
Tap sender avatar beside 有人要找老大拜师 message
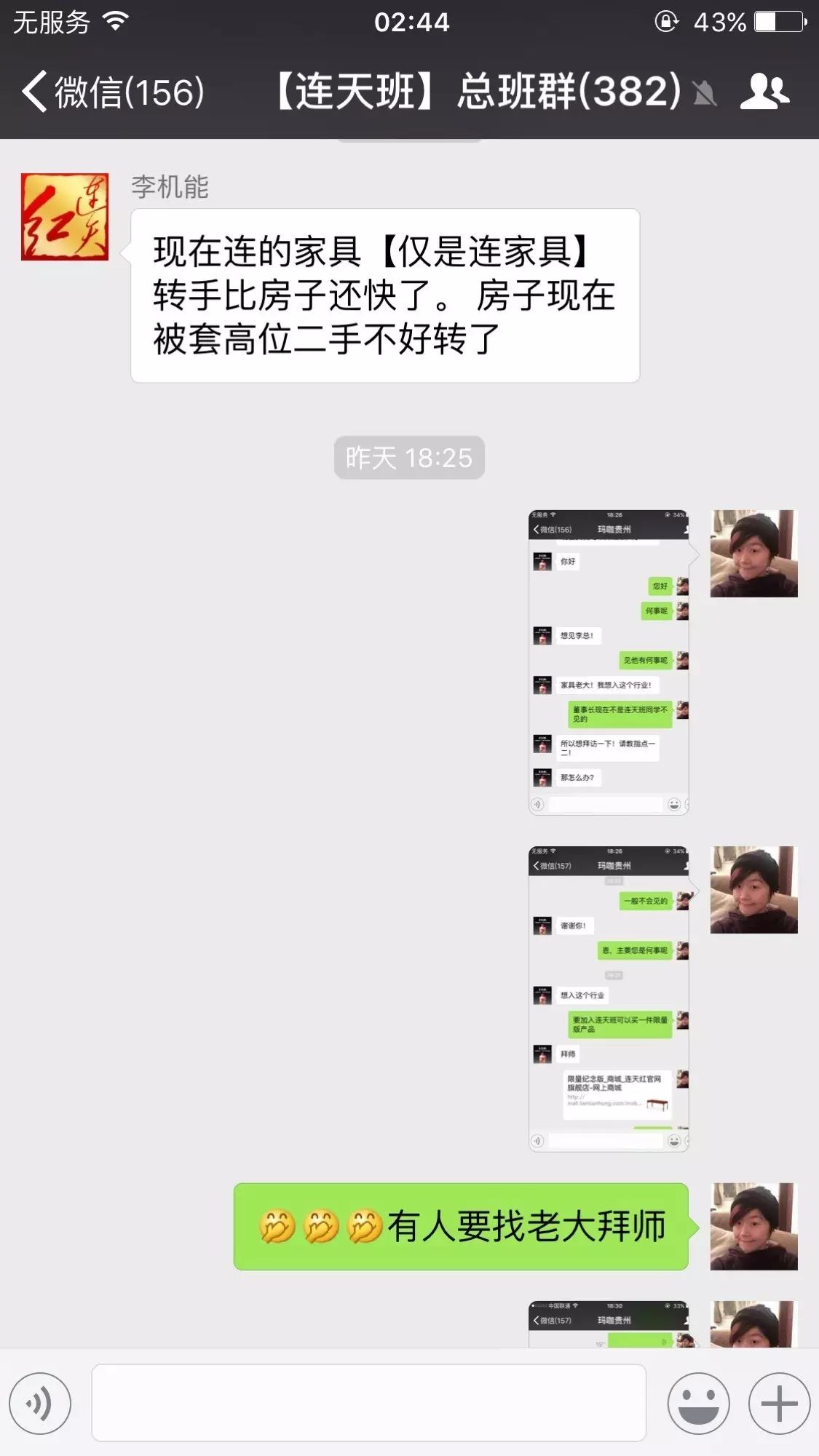[753, 1227]
